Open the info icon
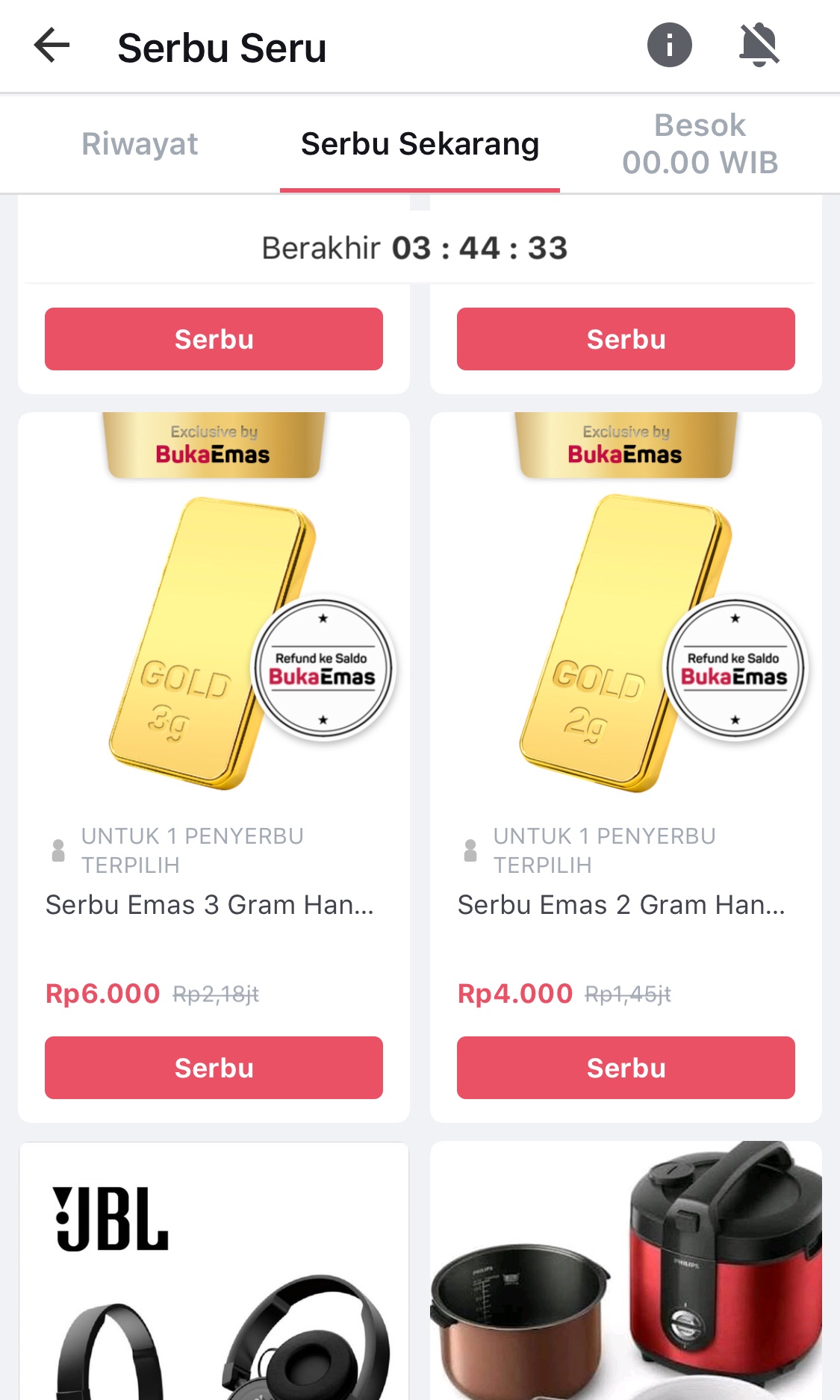The width and height of the screenshot is (840, 1400). point(669,45)
